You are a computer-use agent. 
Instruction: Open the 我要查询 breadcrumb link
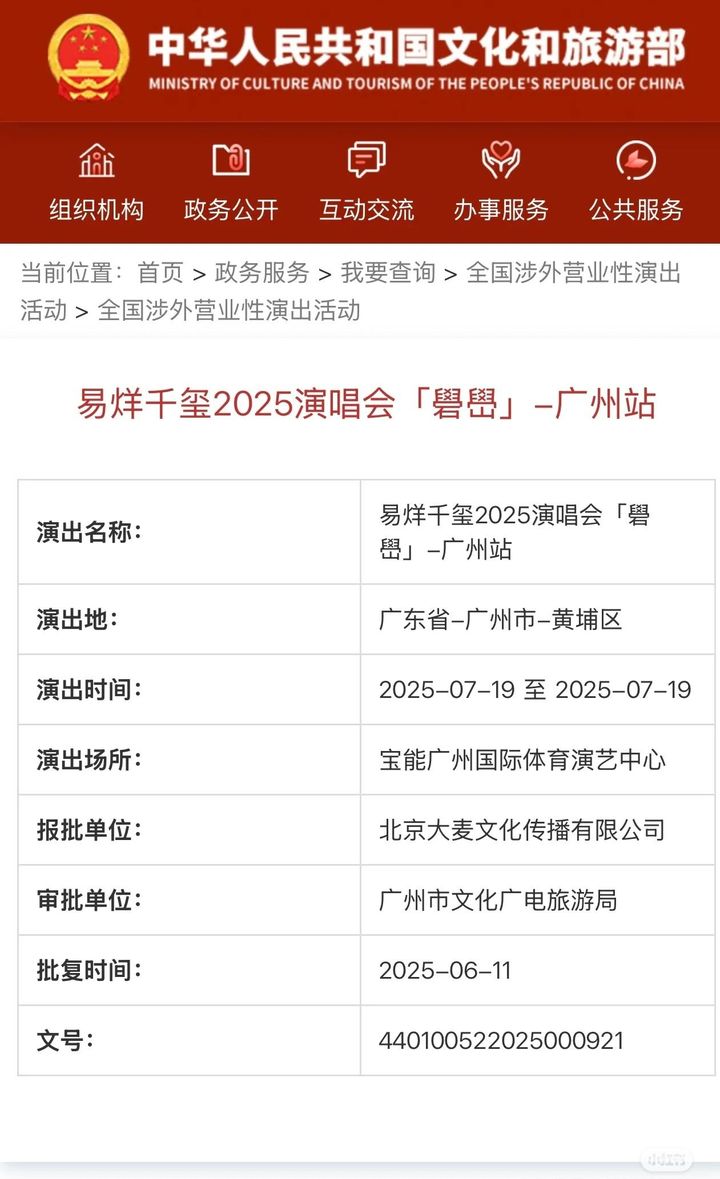tap(388, 273)
